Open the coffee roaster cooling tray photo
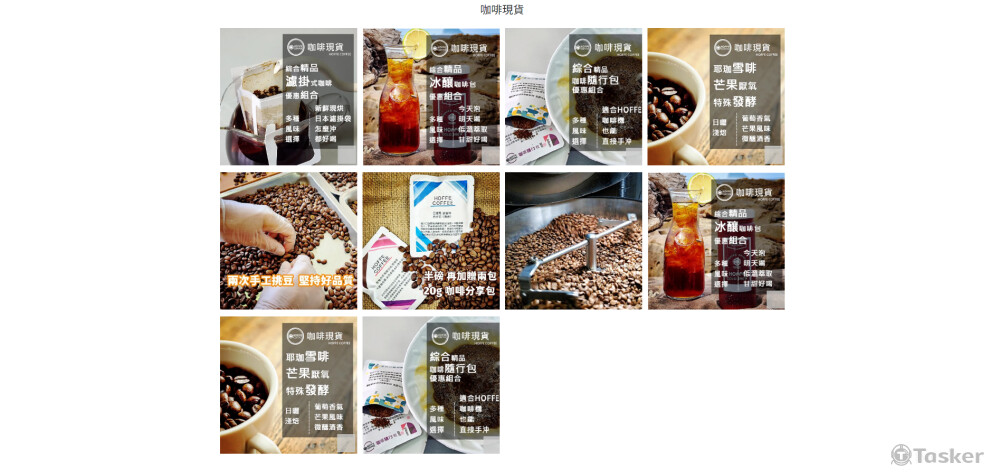Screen dimensions: 1000x476 click(x=573, y=241)
